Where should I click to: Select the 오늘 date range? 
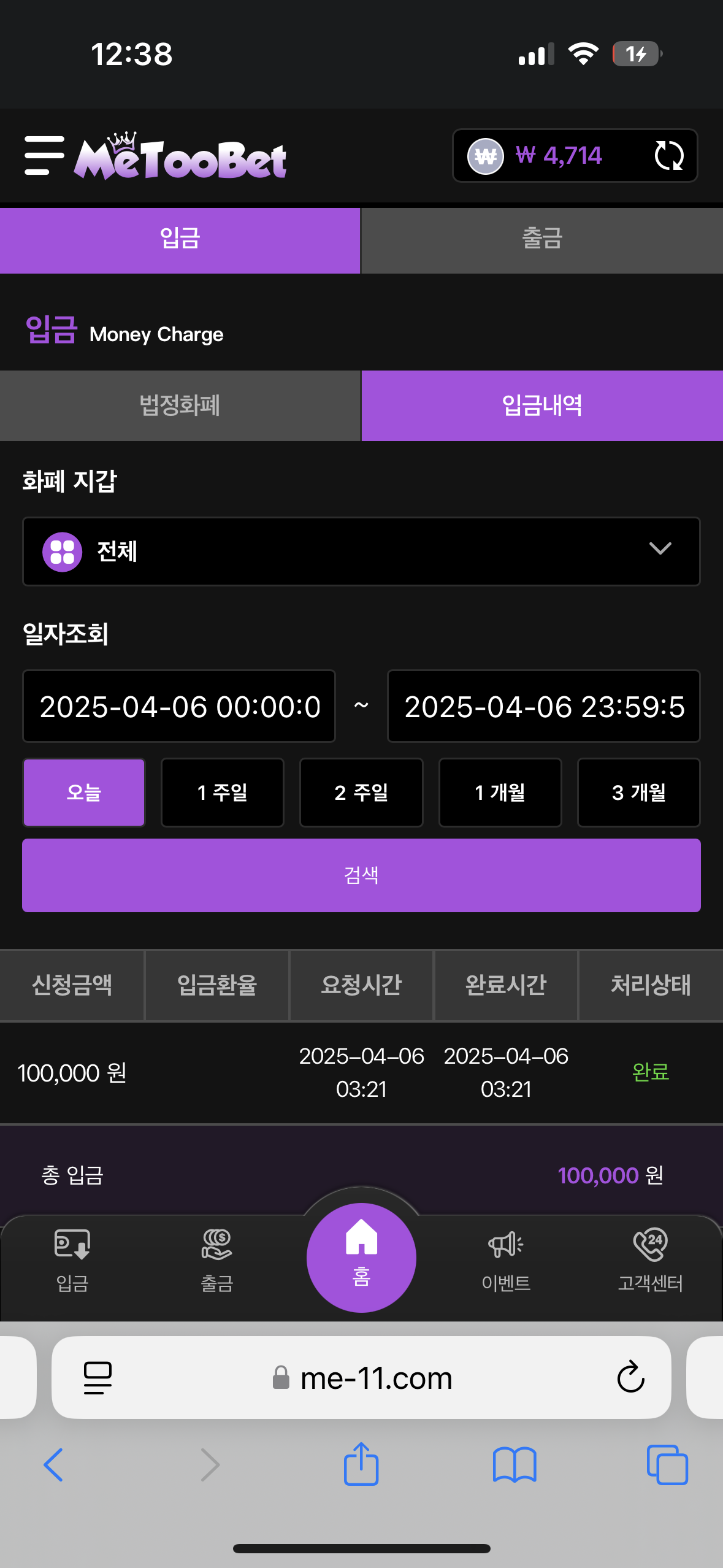(x=84, y=793)
